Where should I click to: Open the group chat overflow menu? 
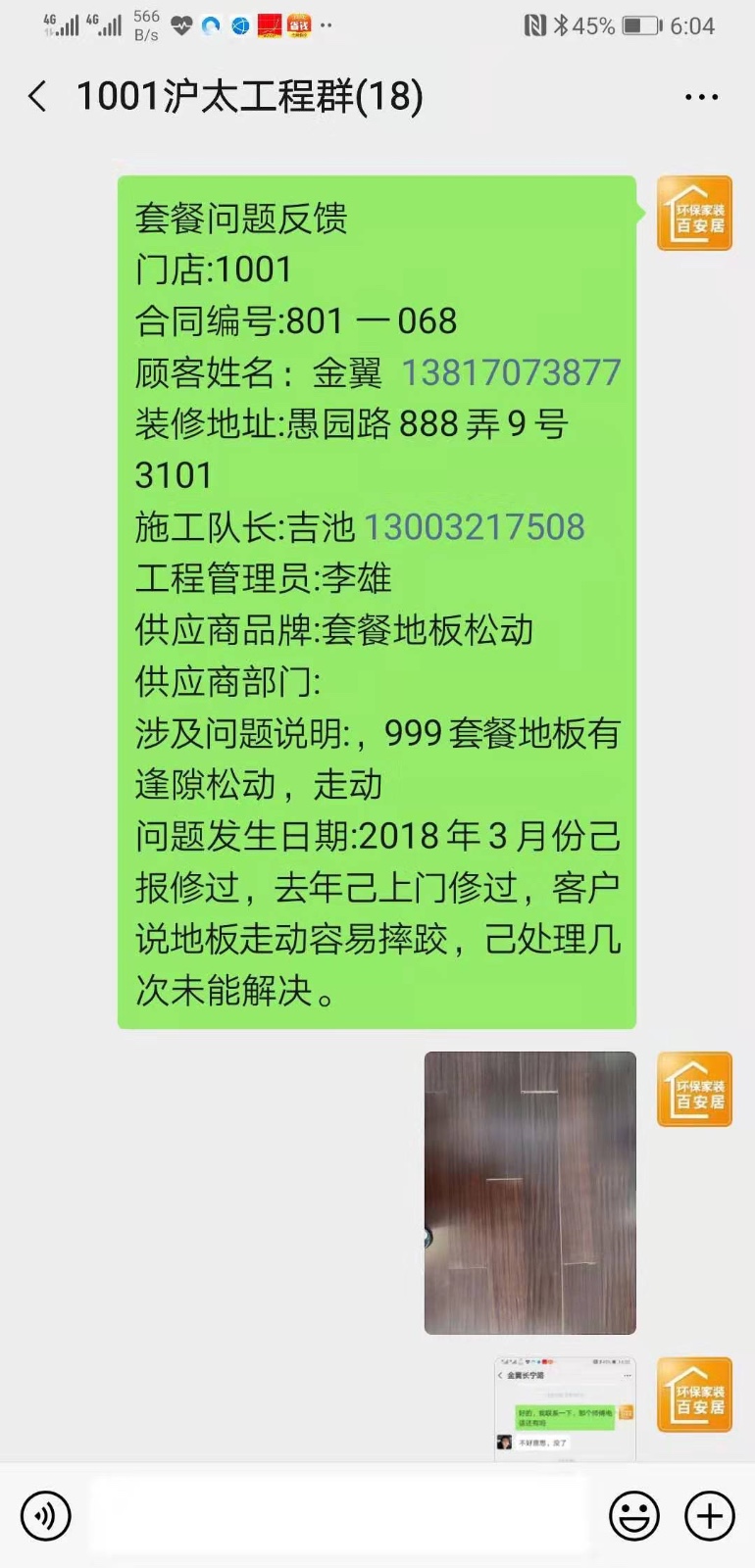tap(701, 97)
